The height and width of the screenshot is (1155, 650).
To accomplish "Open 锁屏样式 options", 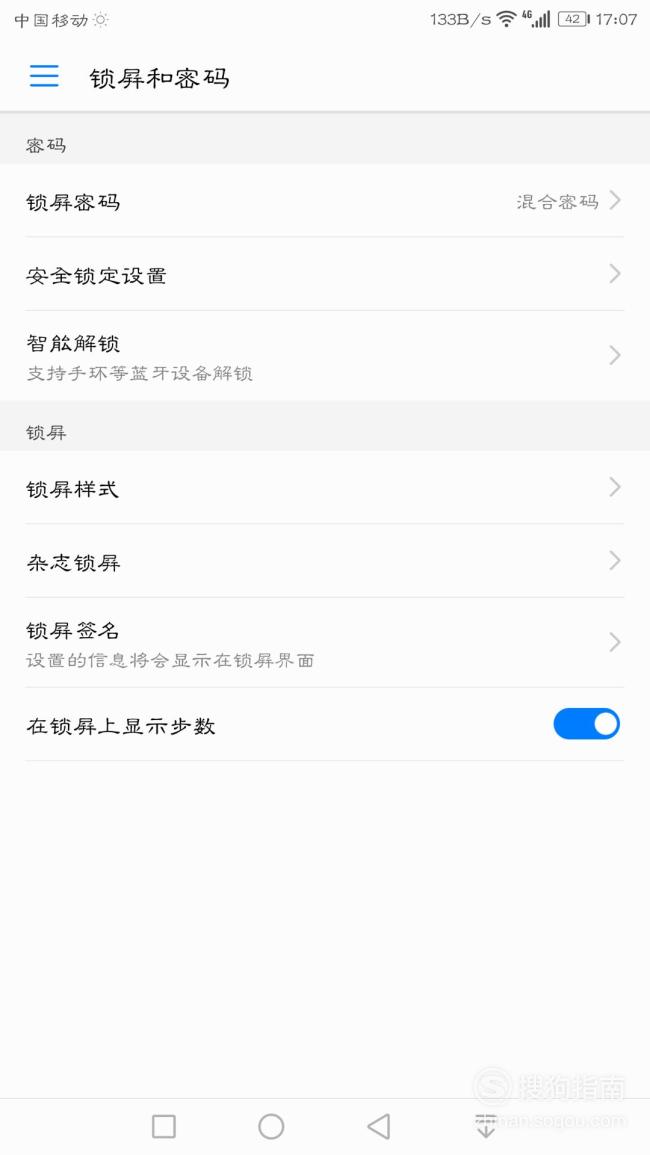I will tap(325, 488).
